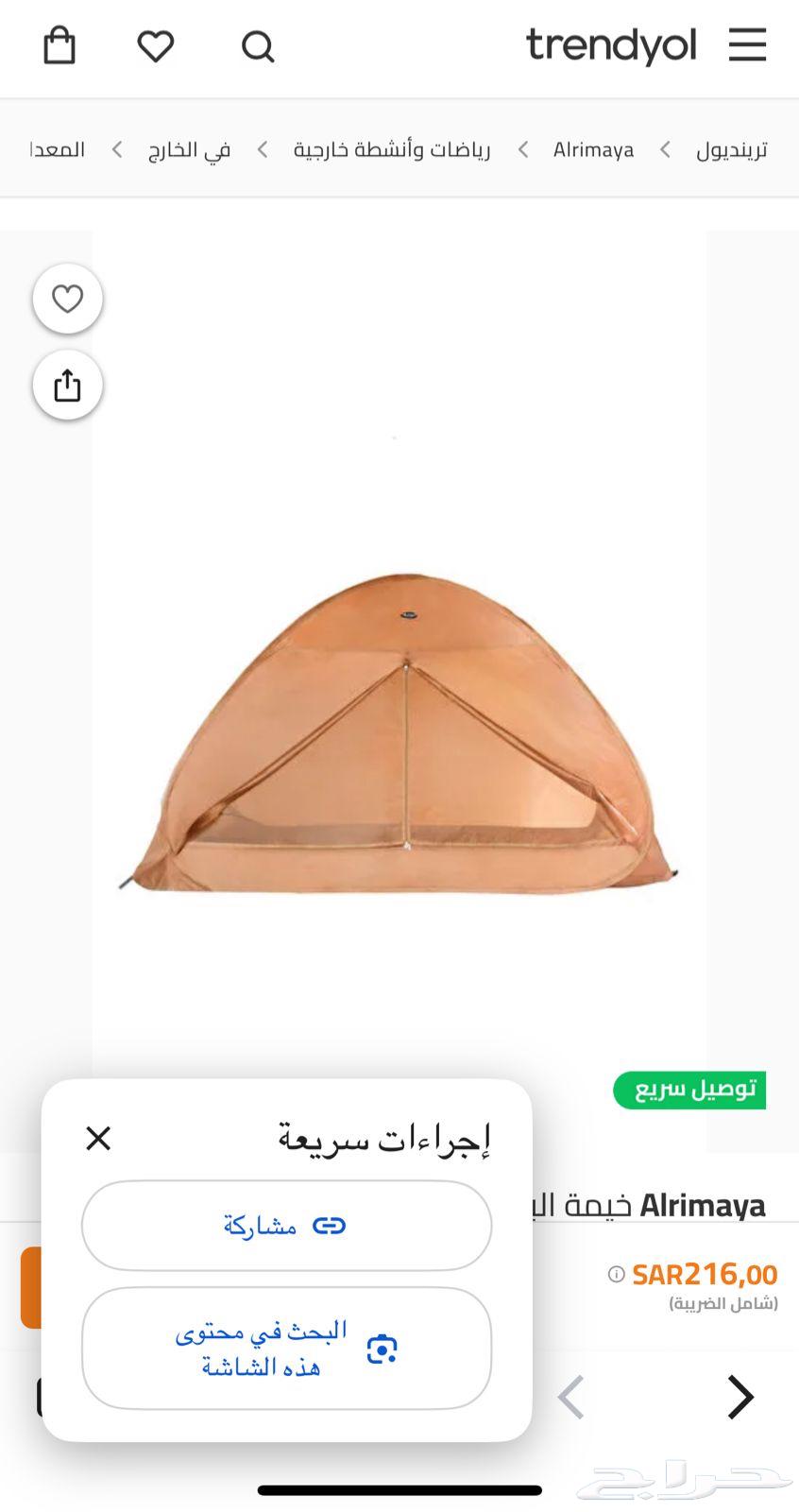Open the ترينديول breadcrumb link
This screenshot has height=1512, width=799.
click(734, 149)
